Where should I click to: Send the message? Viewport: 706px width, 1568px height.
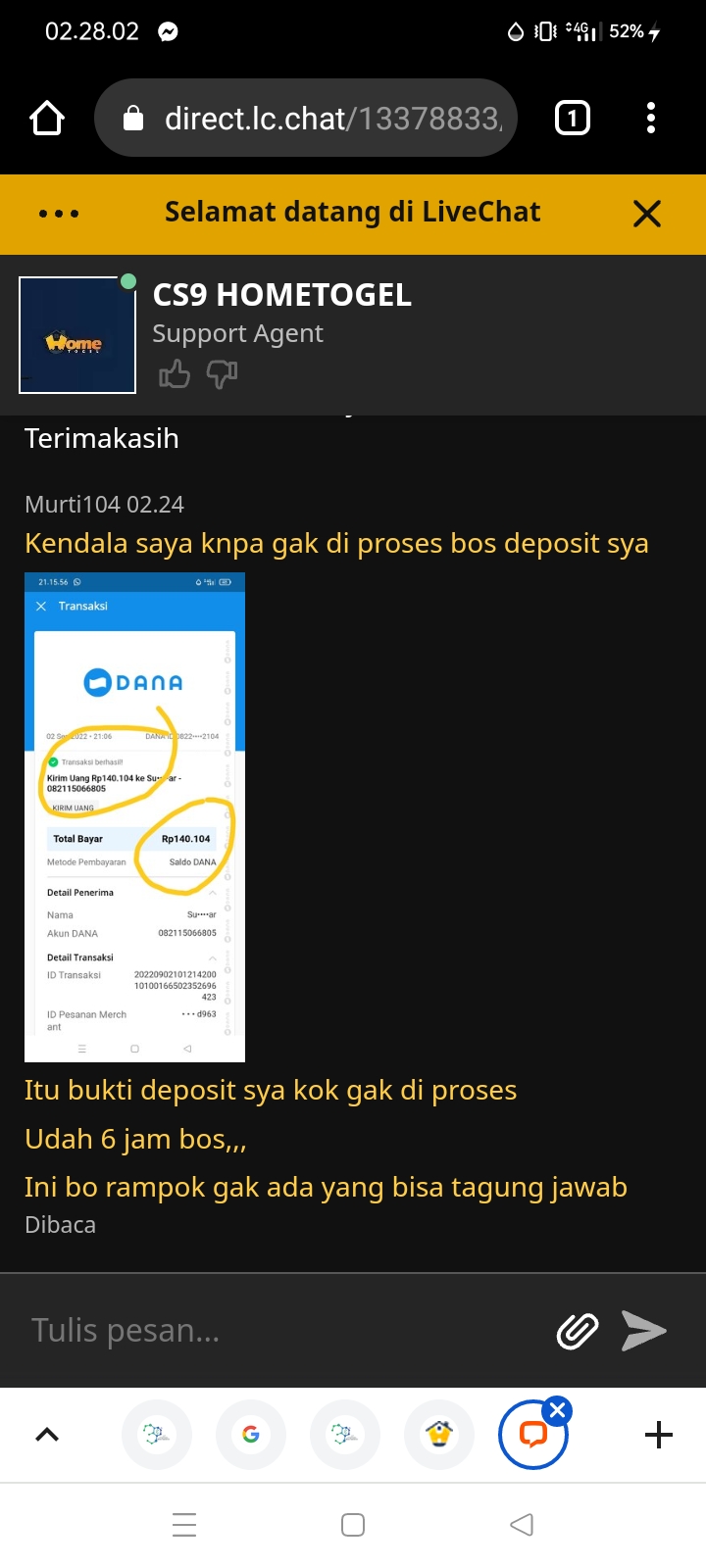coord(644,1330)
